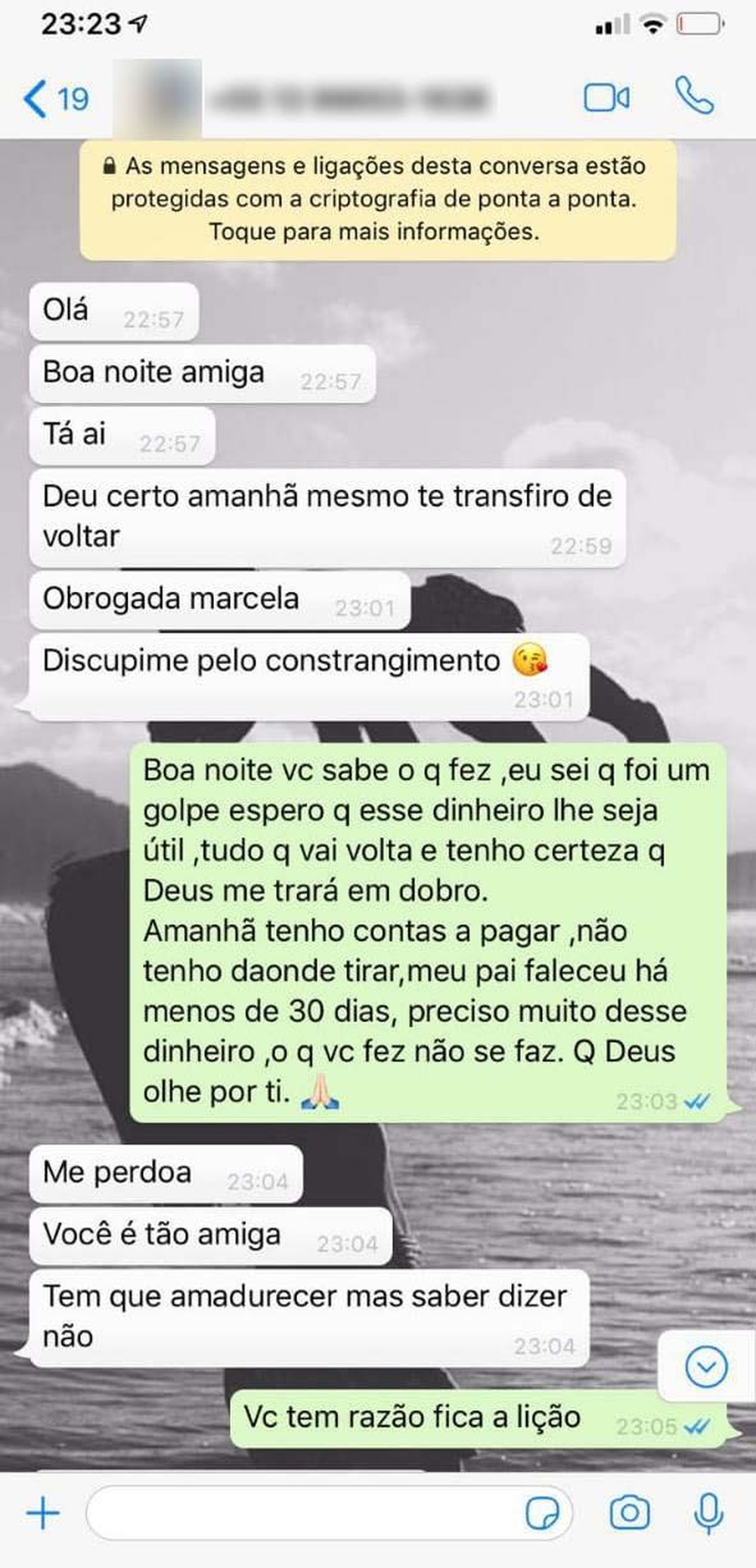Tap the voice message microphone
The height and width of the screenshot is (1568, 756).
point(708,1512)
